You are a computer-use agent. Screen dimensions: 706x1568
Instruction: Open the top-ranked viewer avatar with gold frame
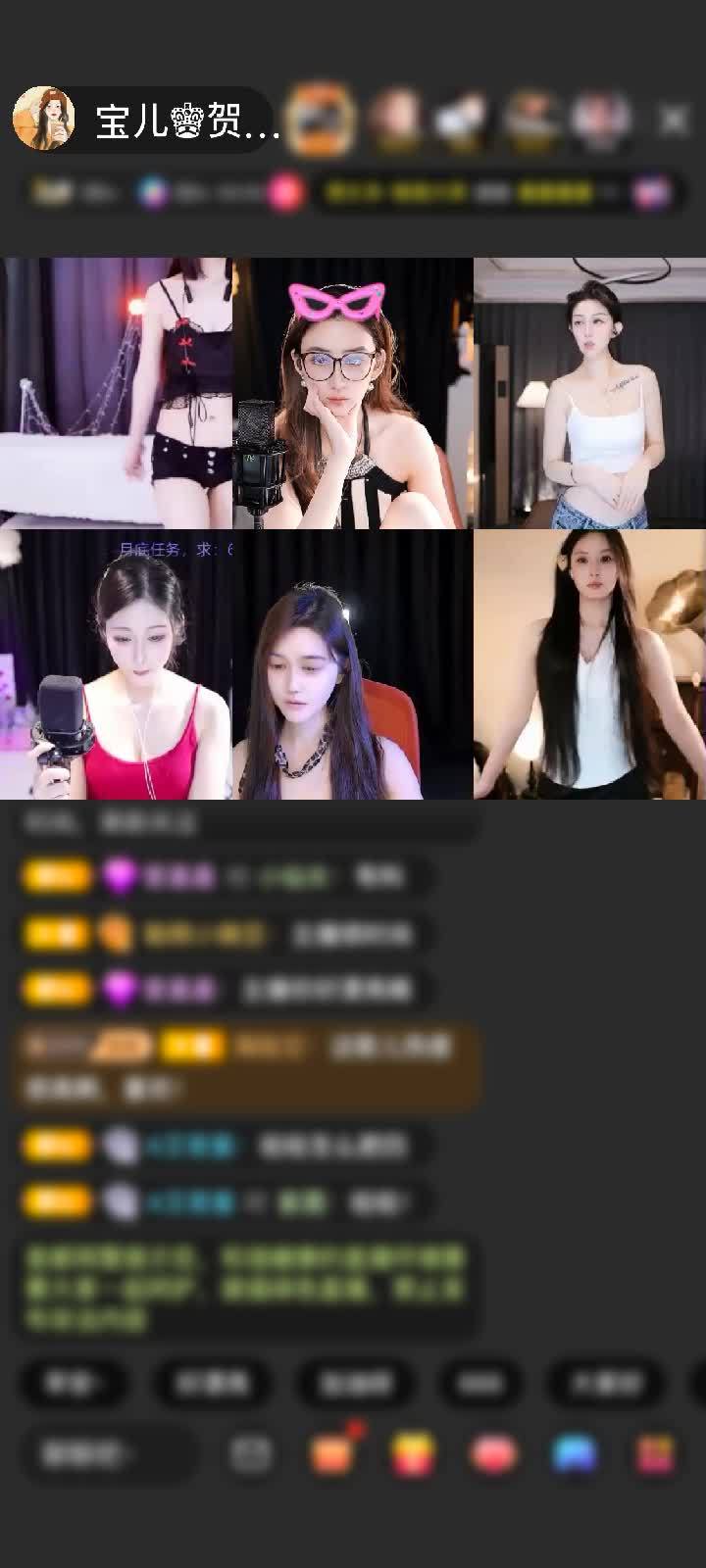[321, 120]
